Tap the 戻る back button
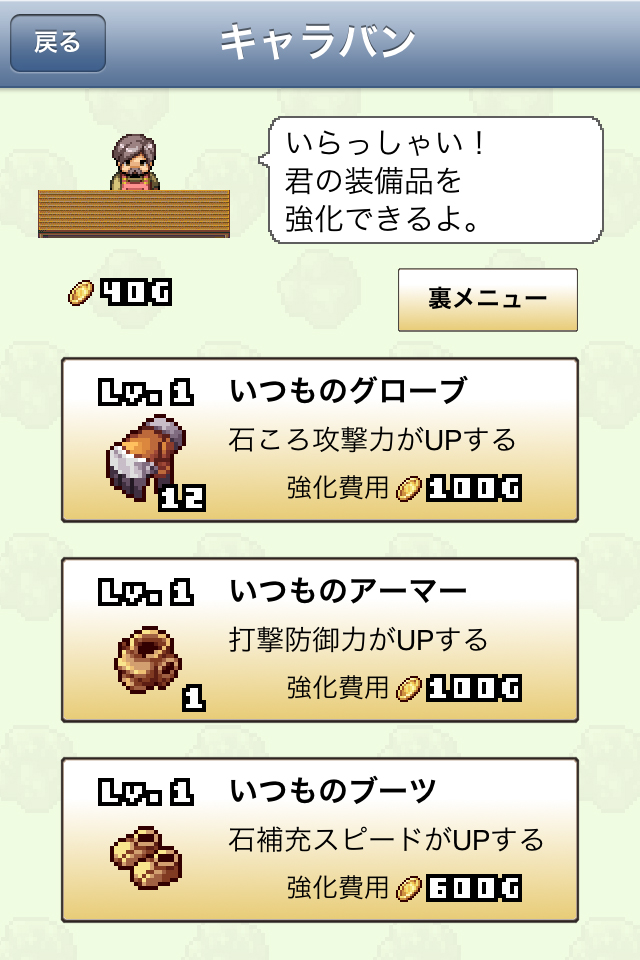This screenshot has height=960, width=640. 57,43
